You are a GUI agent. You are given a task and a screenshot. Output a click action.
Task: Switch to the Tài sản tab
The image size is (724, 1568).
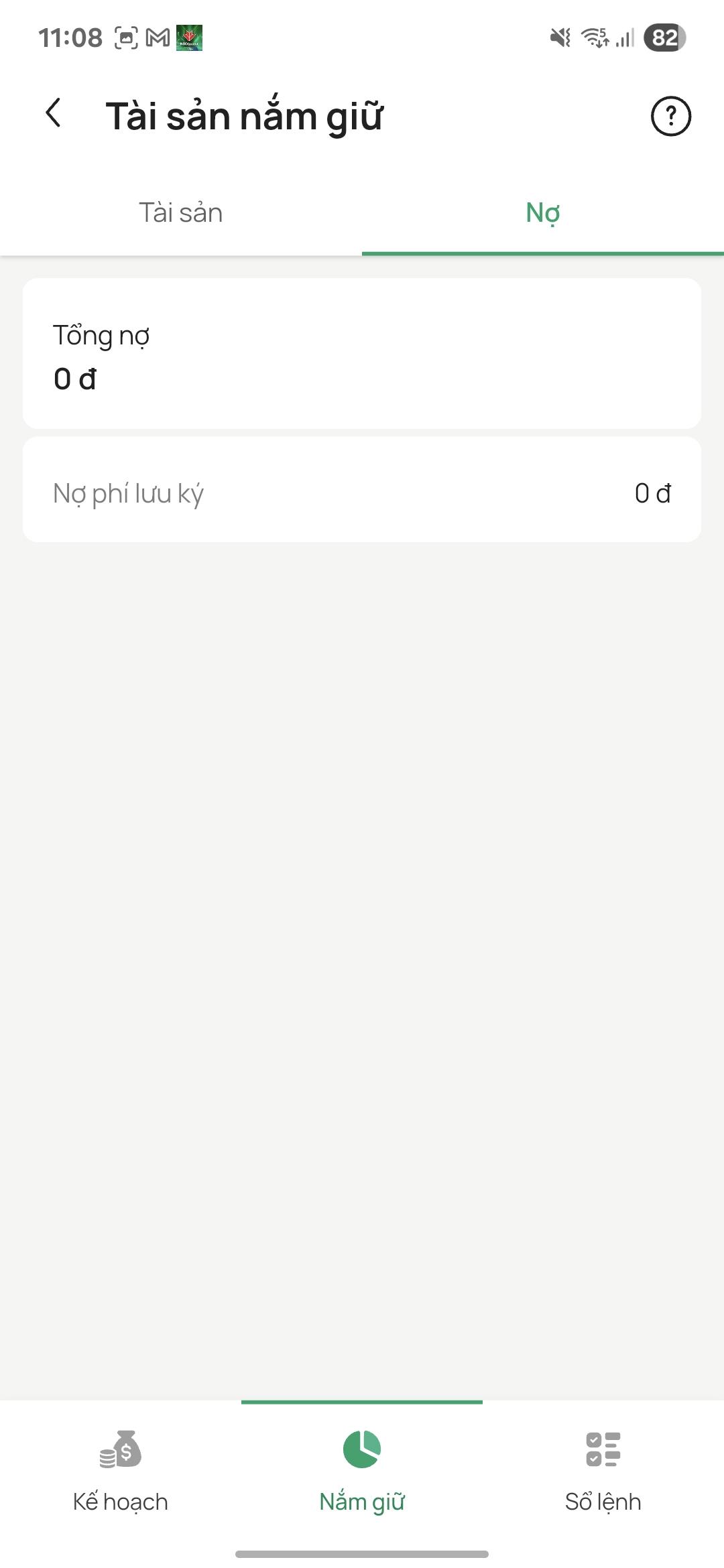click(x=180, y=212)
